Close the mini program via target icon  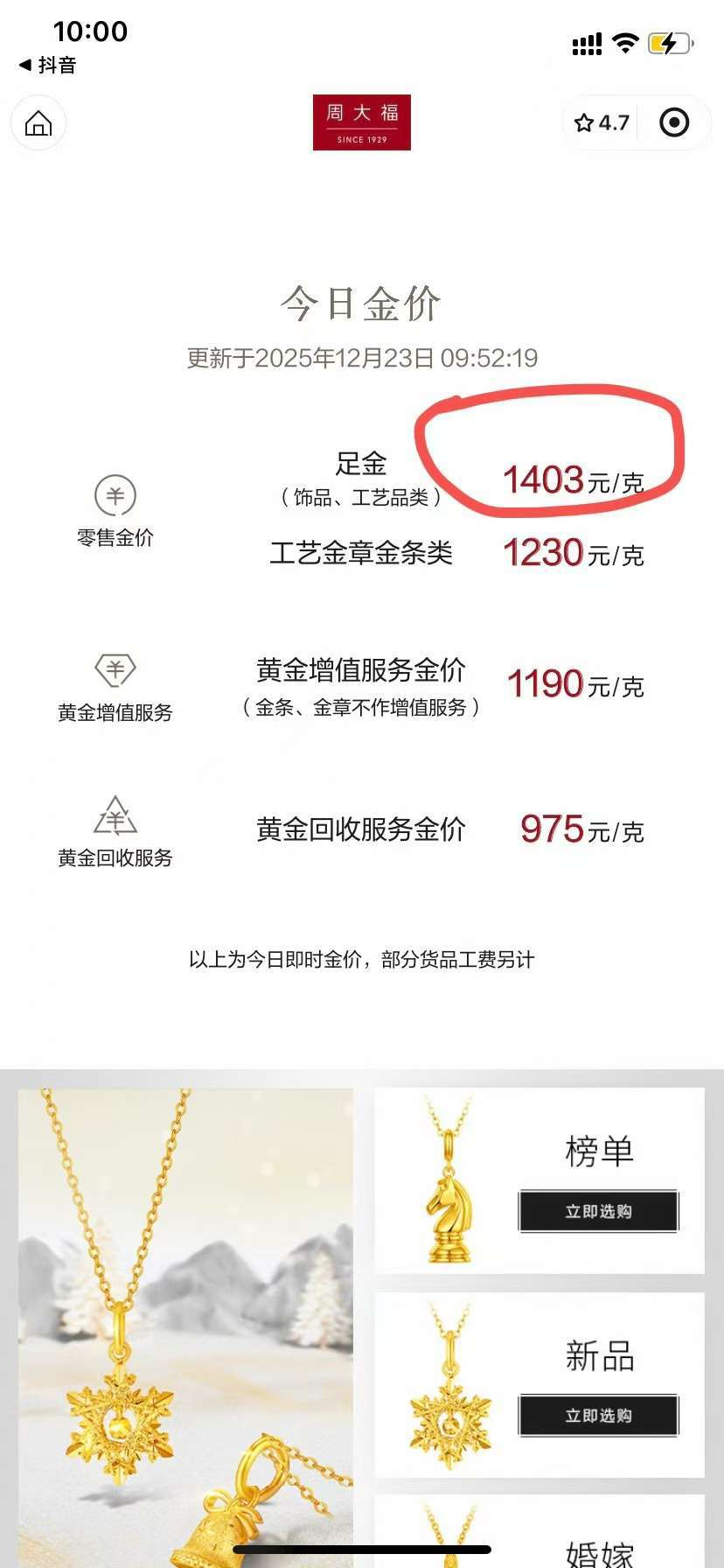673,123
